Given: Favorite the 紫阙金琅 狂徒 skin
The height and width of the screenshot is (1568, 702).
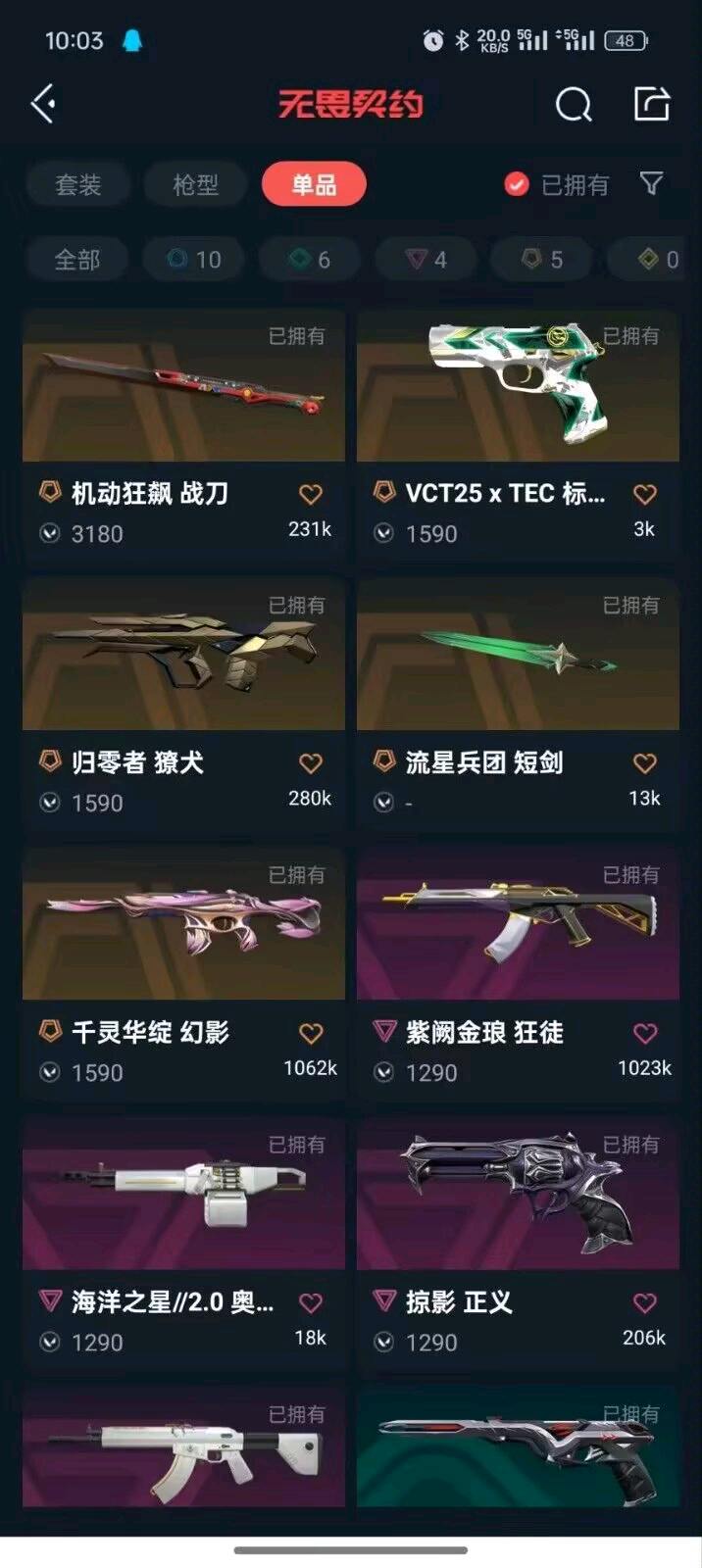Looking at the screenshot, I should pos(644,1033).
